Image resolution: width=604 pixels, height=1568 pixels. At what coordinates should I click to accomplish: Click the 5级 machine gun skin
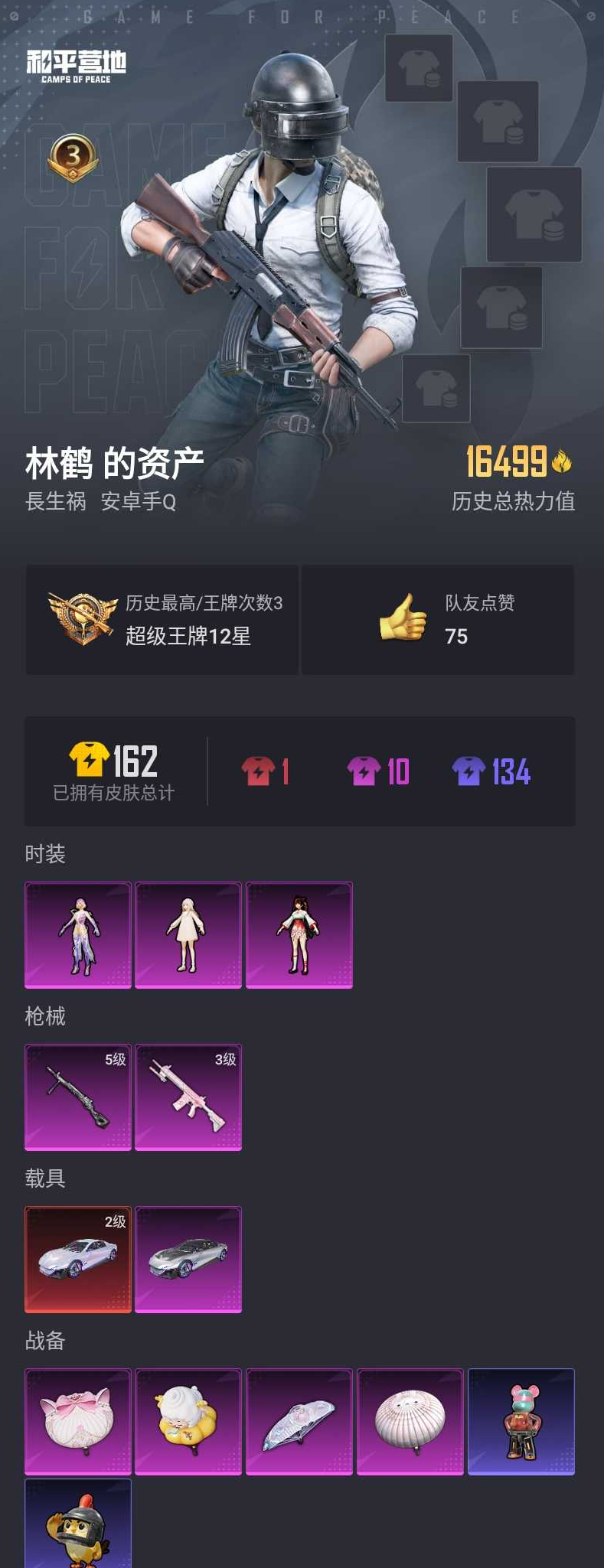pyautogui.click(x=77, y=1097)
